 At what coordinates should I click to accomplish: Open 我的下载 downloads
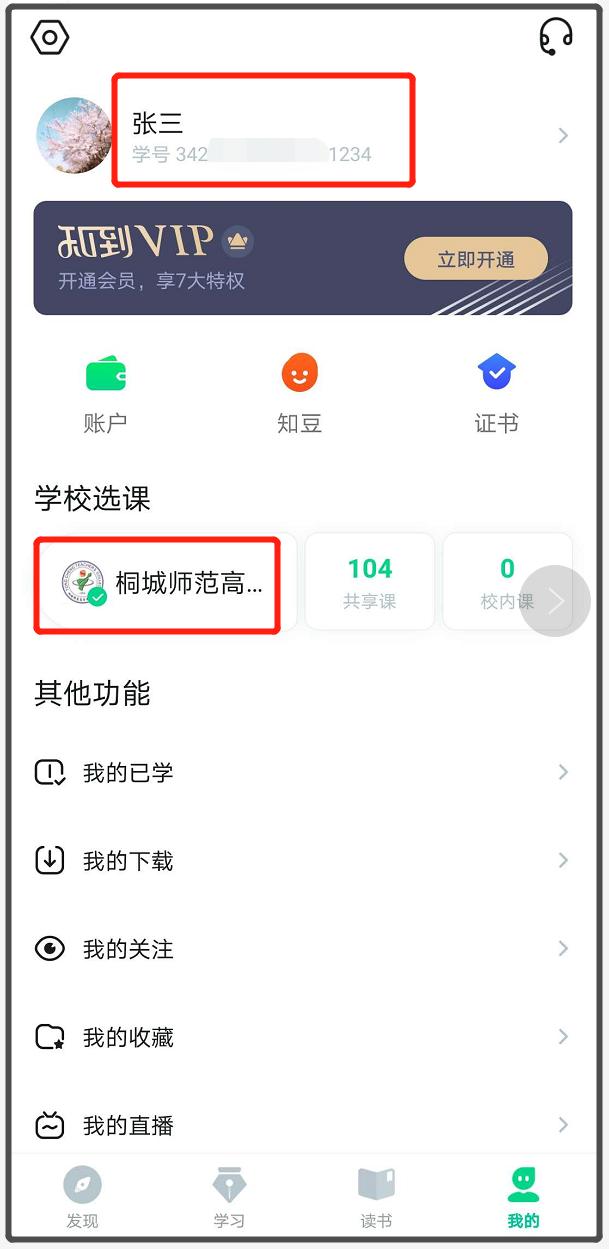[300, 860]
